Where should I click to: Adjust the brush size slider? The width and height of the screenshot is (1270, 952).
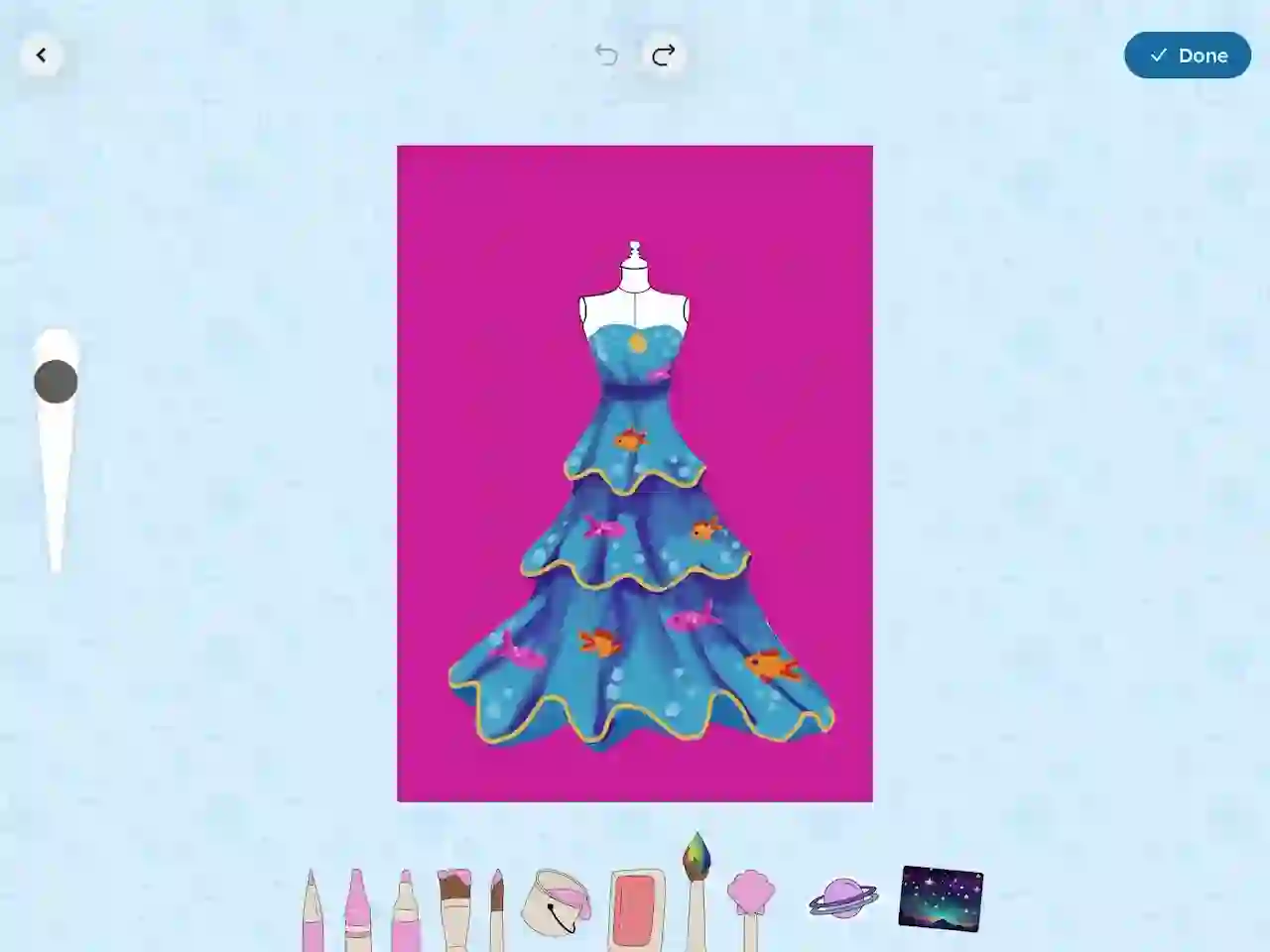[x=56, y=382]
